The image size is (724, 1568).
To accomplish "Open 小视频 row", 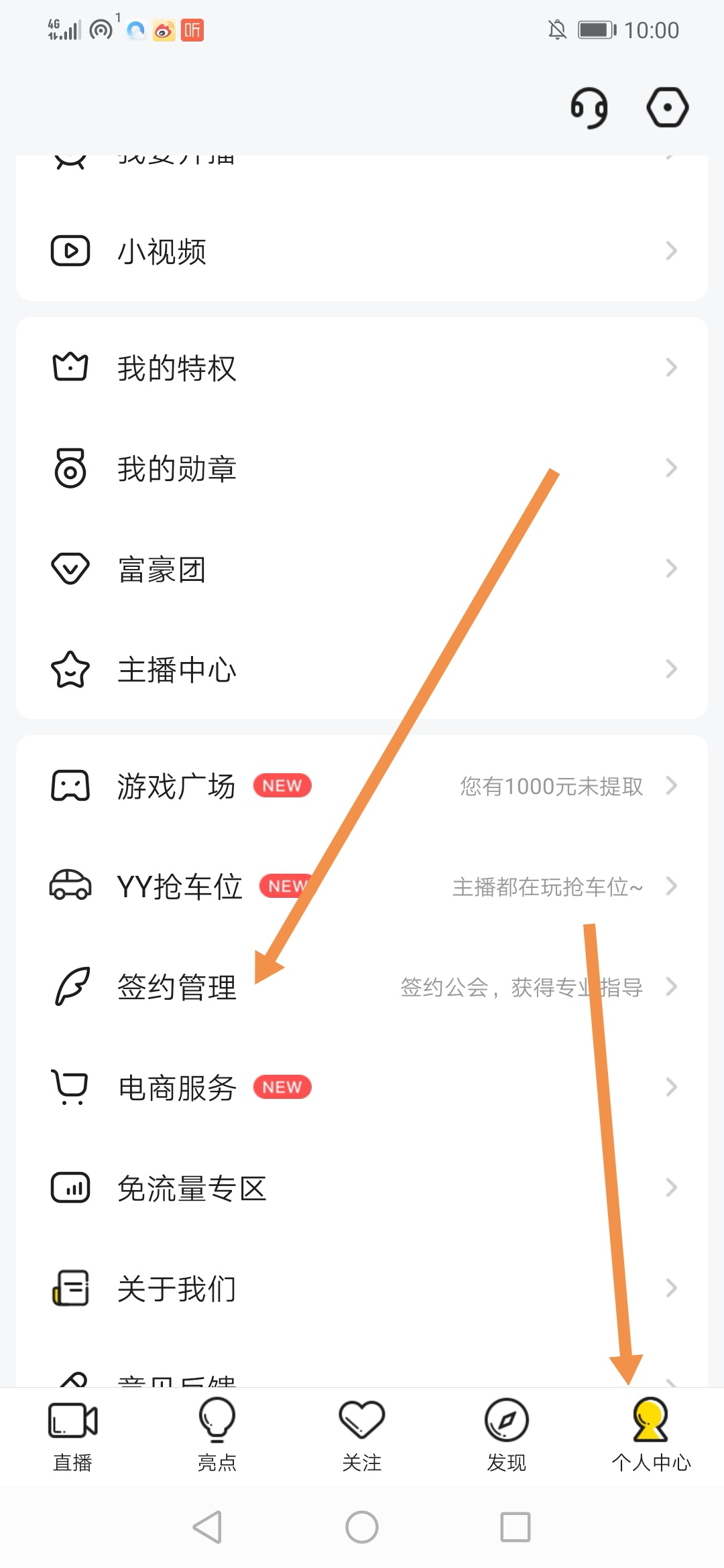I will point(362,251).
